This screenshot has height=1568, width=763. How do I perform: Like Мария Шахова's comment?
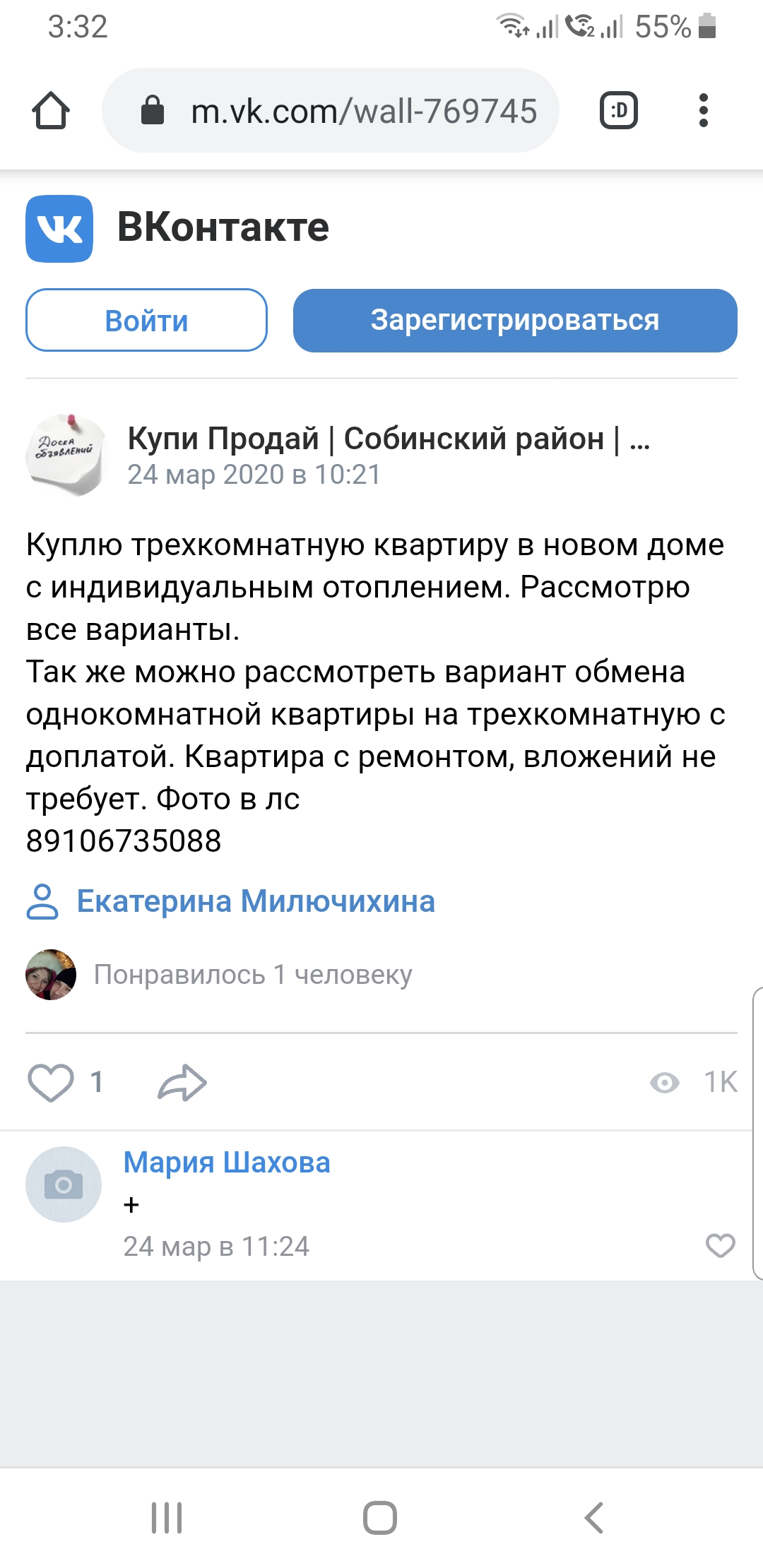(720, 1245)
